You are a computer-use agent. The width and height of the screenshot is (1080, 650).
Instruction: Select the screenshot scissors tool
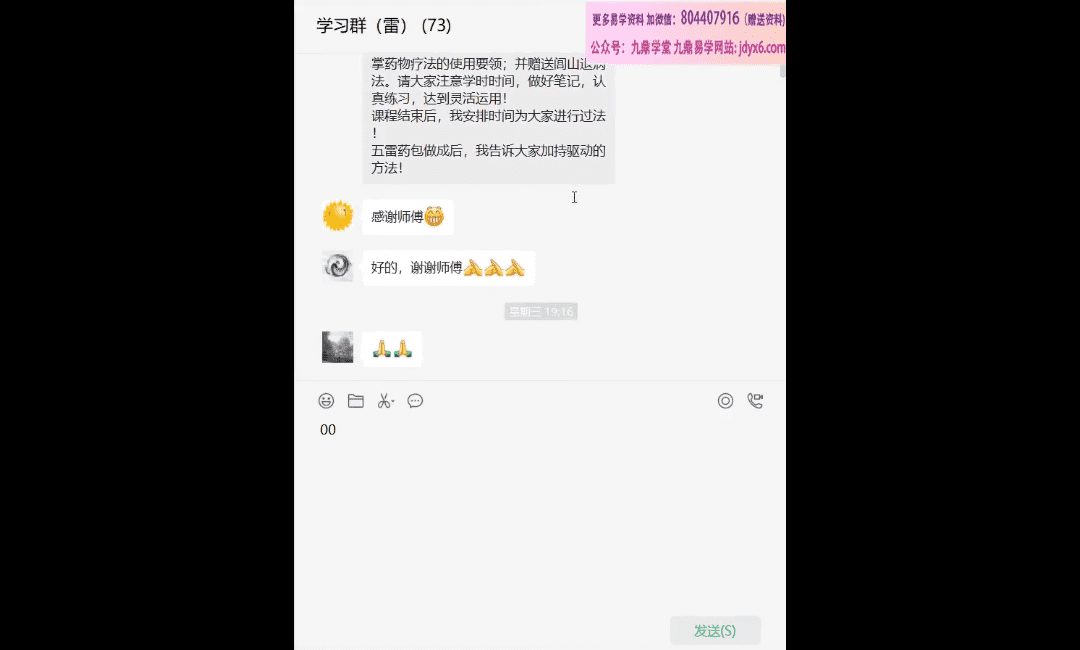click(384, 401)
